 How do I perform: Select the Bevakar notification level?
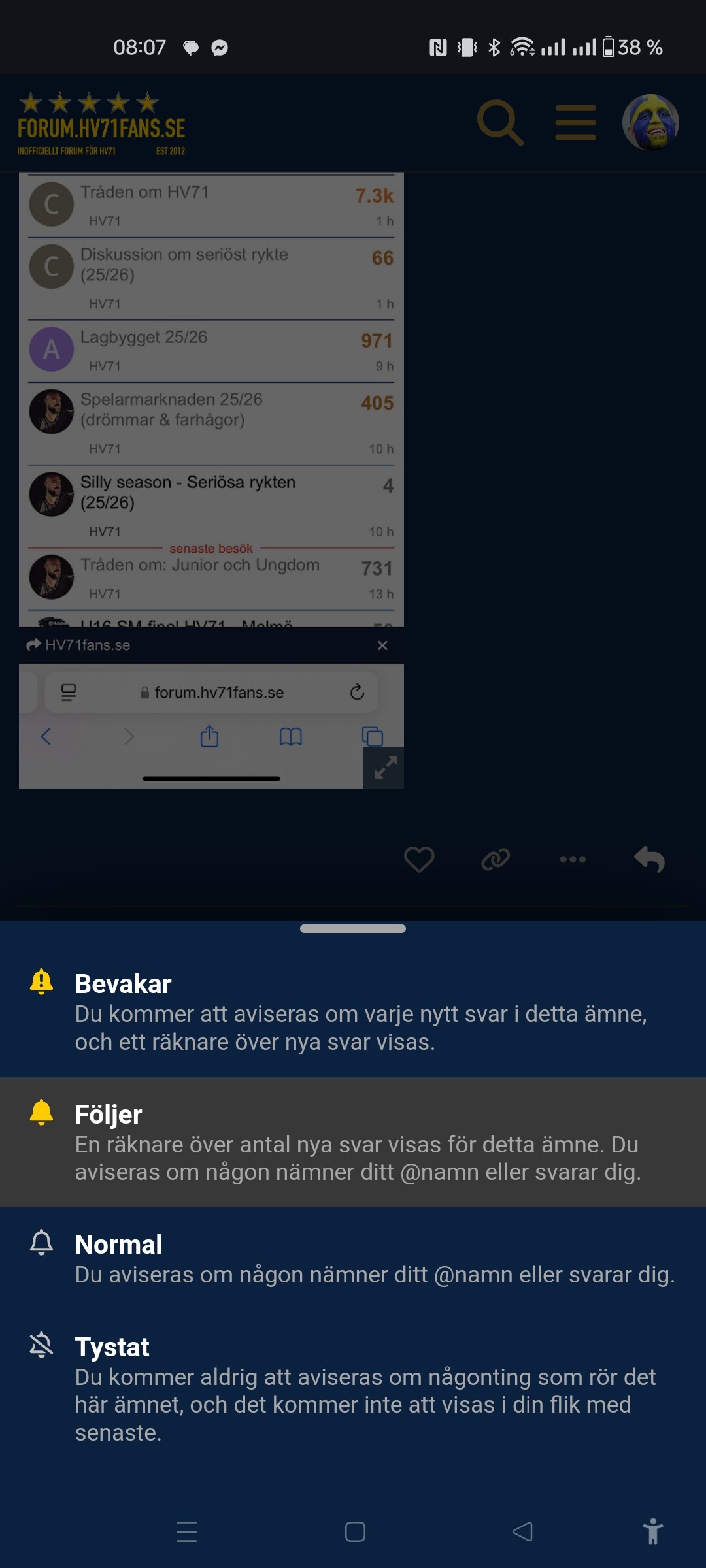[x=353, y=1012]
